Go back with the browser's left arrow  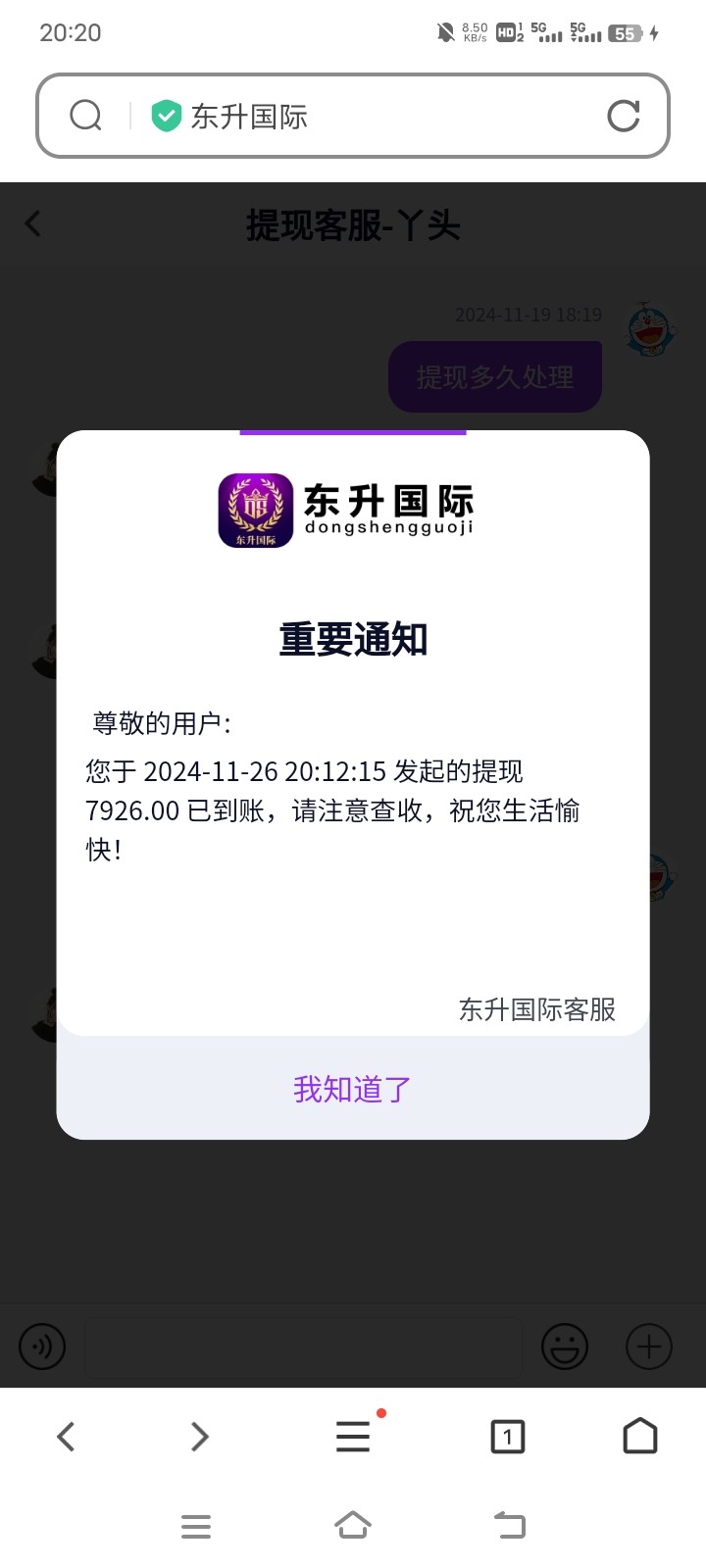tap(66, 1437)
